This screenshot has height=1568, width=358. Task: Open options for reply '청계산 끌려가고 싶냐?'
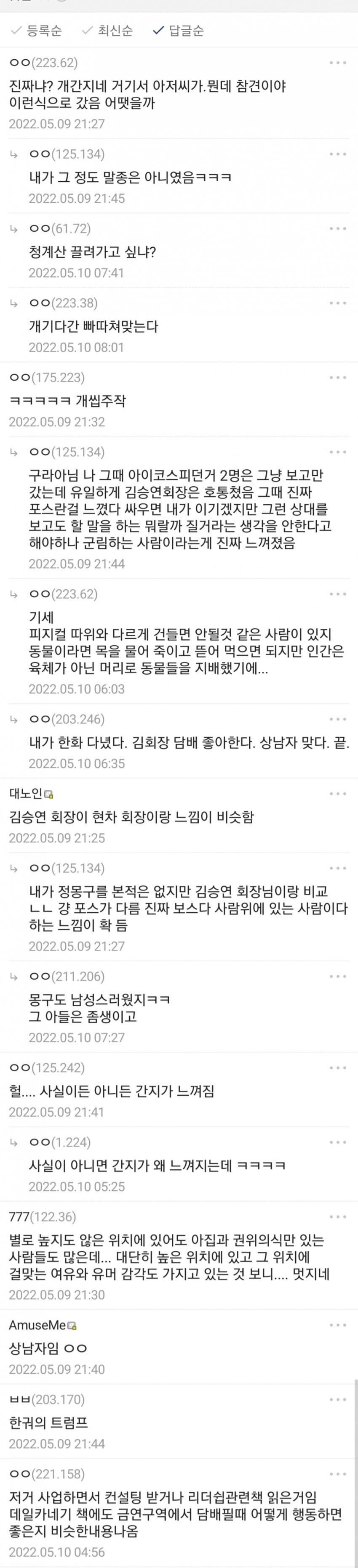(337, 229)
